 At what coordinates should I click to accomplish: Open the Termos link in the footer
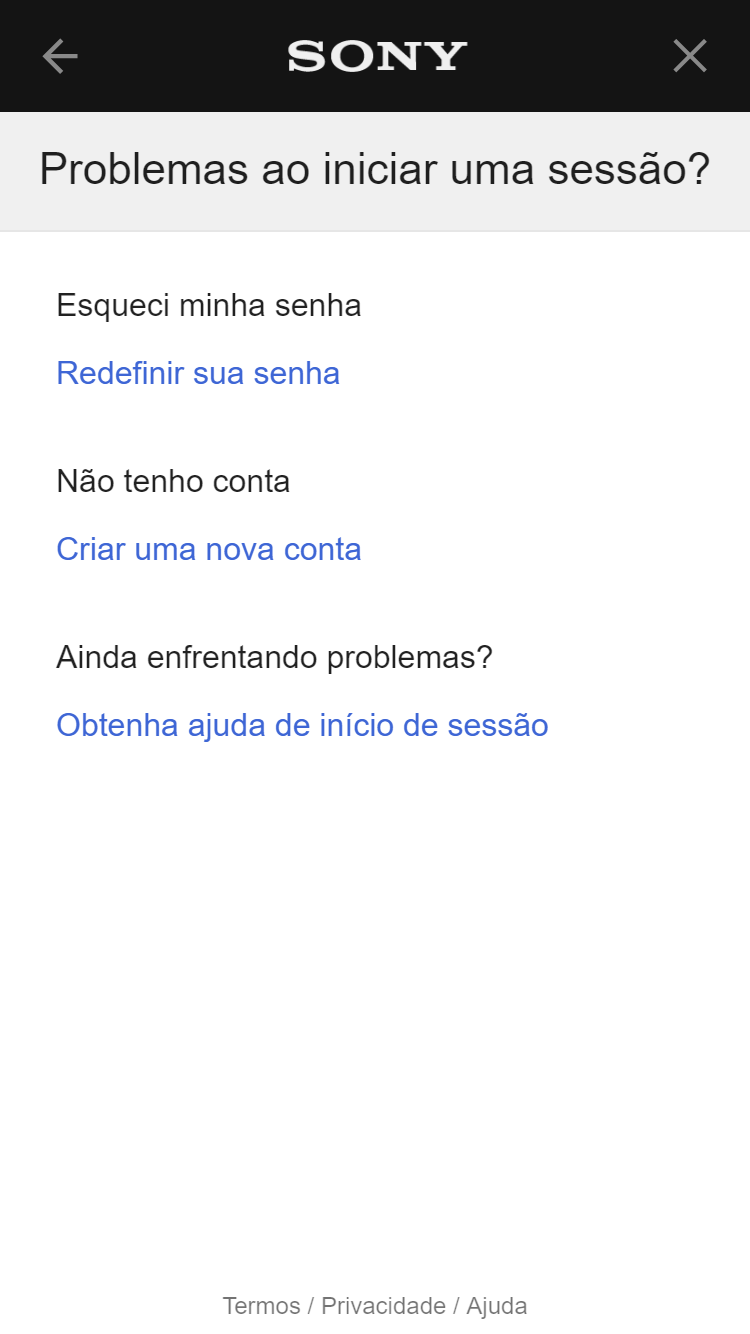pyautogui.click(x=261, y=1306)
